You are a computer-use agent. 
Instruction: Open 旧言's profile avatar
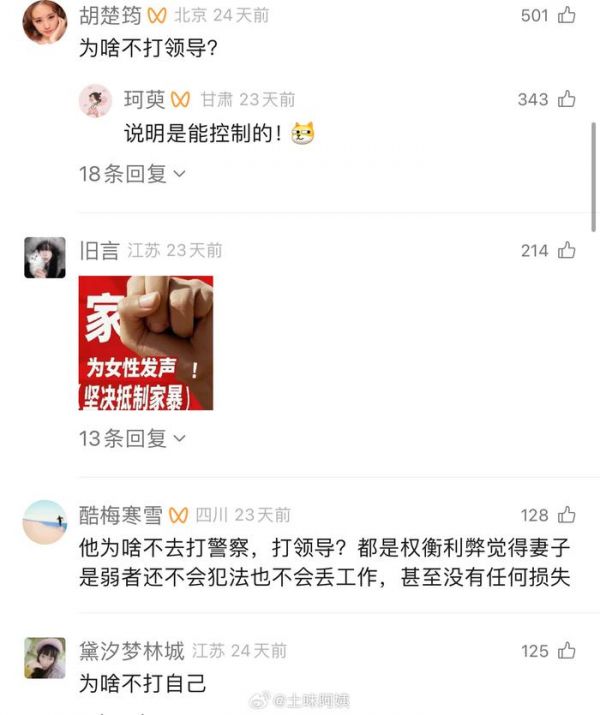tap(45, 258)
